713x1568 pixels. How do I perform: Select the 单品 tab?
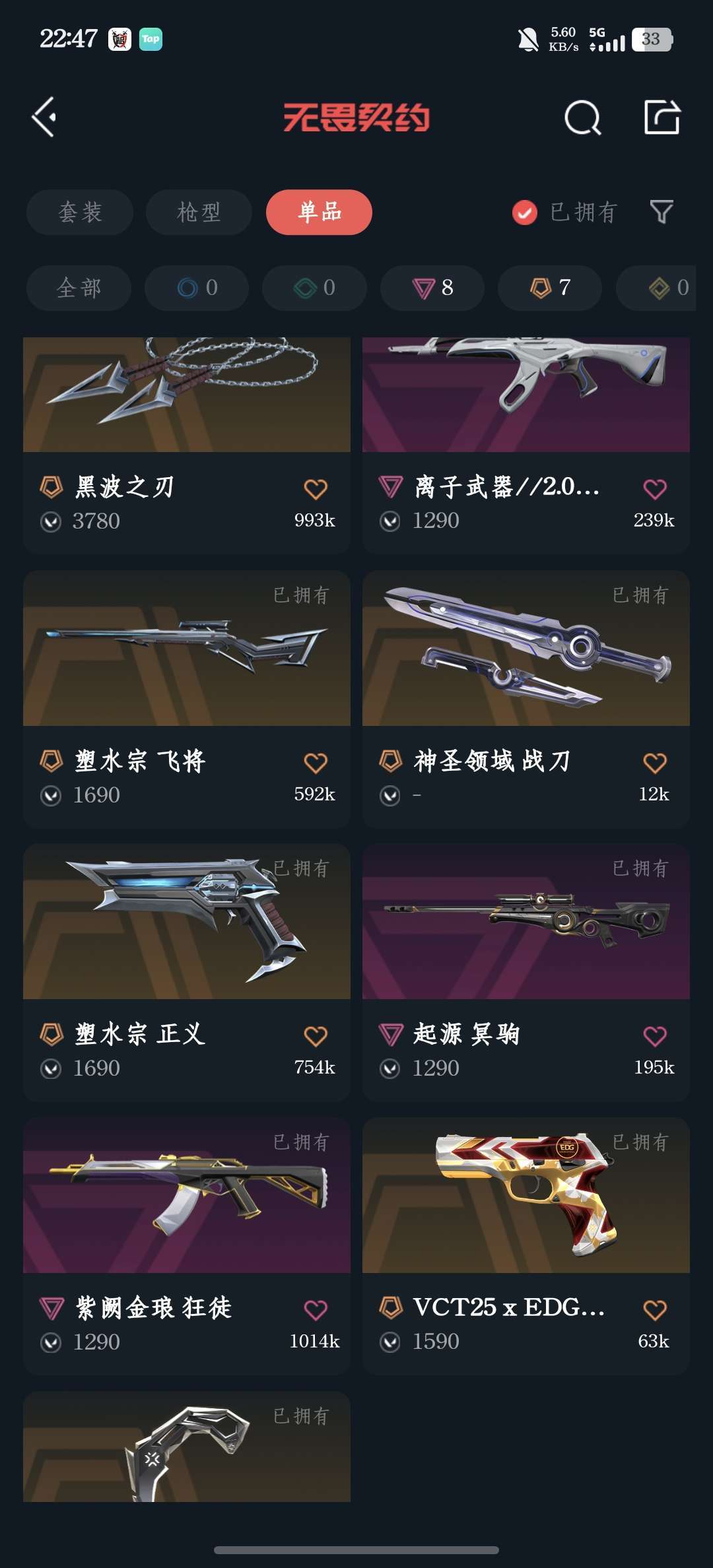[319, 212]
